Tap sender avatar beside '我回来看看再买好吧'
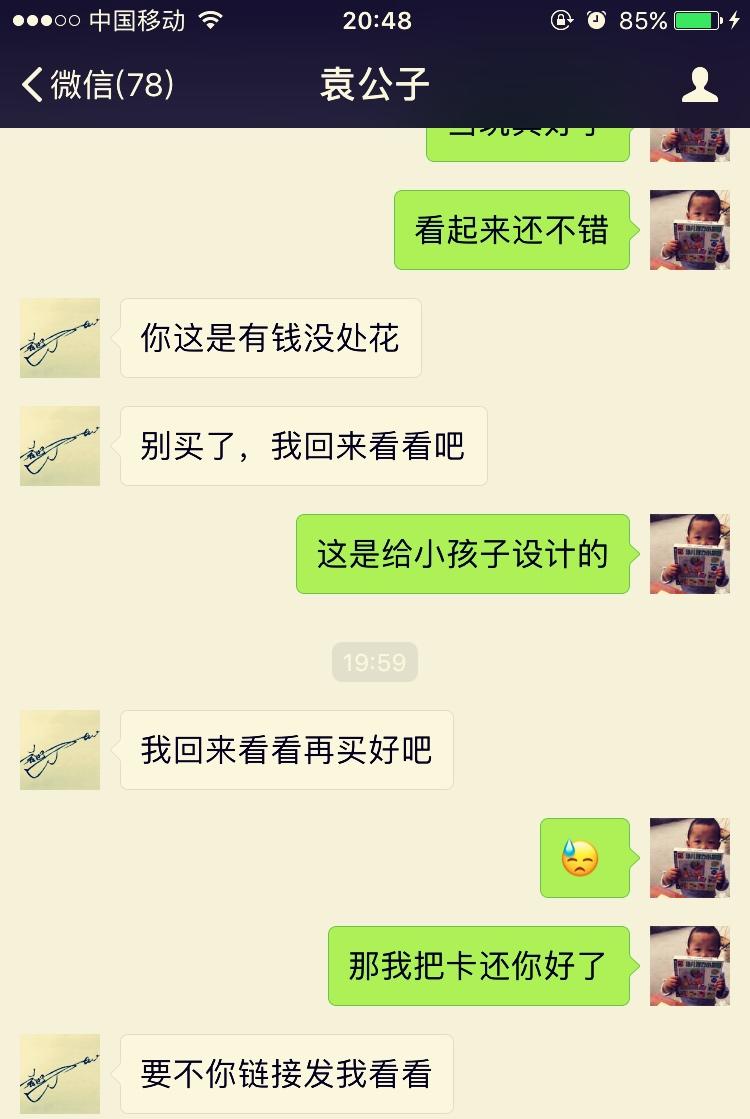 coord(60,750)
